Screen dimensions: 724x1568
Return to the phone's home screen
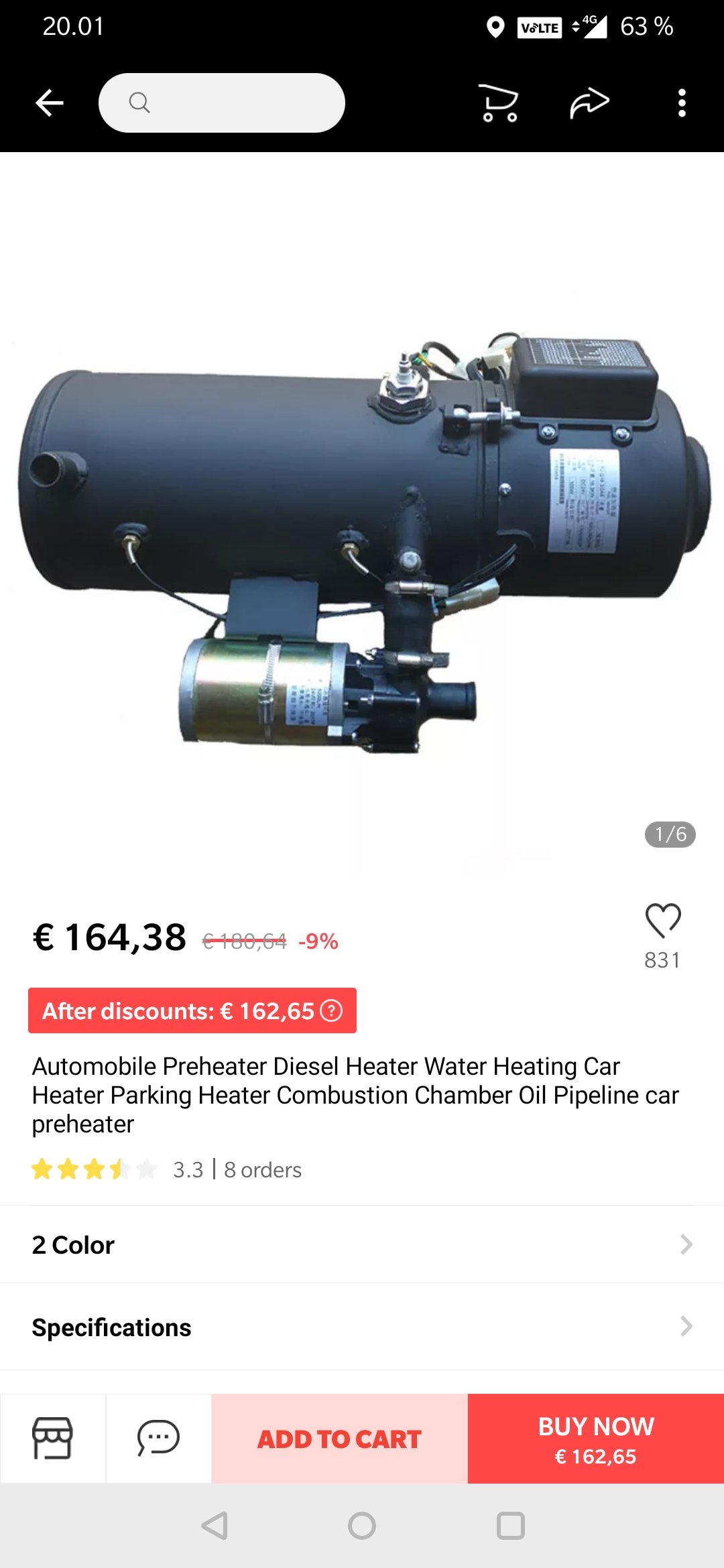click(362, 1526)
